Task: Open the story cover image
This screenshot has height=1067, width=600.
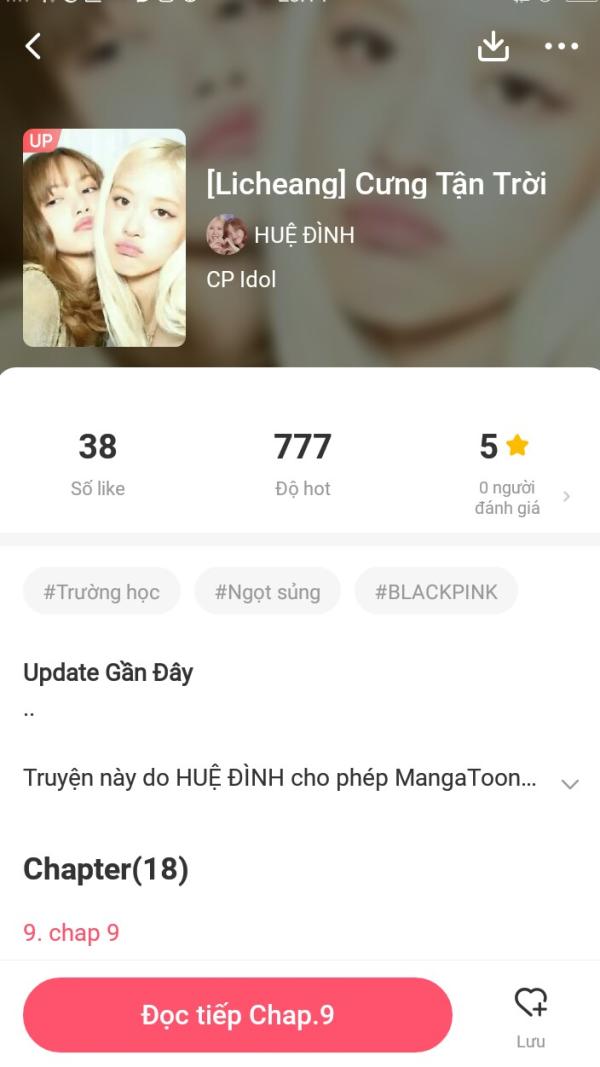Action: (104, 238)
